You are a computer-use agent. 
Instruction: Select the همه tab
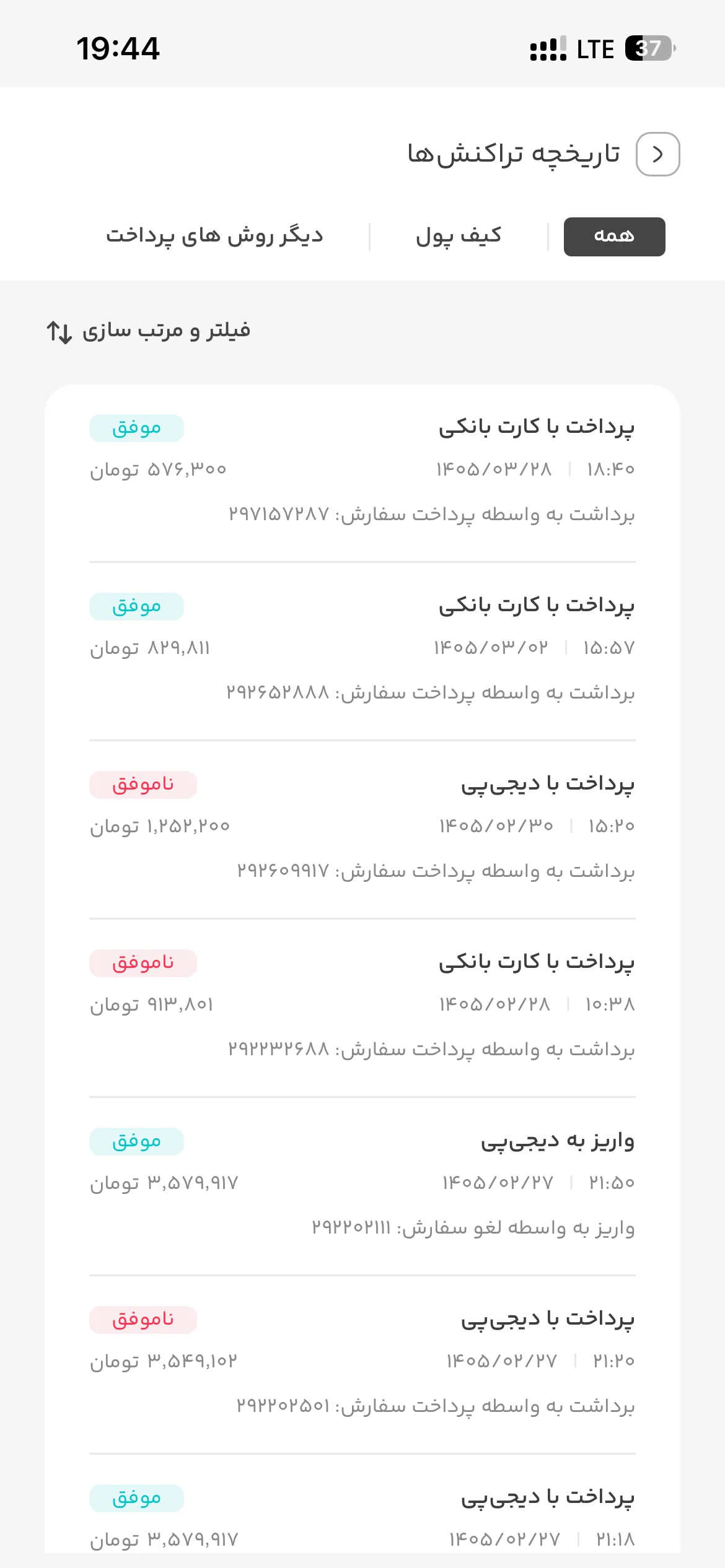614,237
